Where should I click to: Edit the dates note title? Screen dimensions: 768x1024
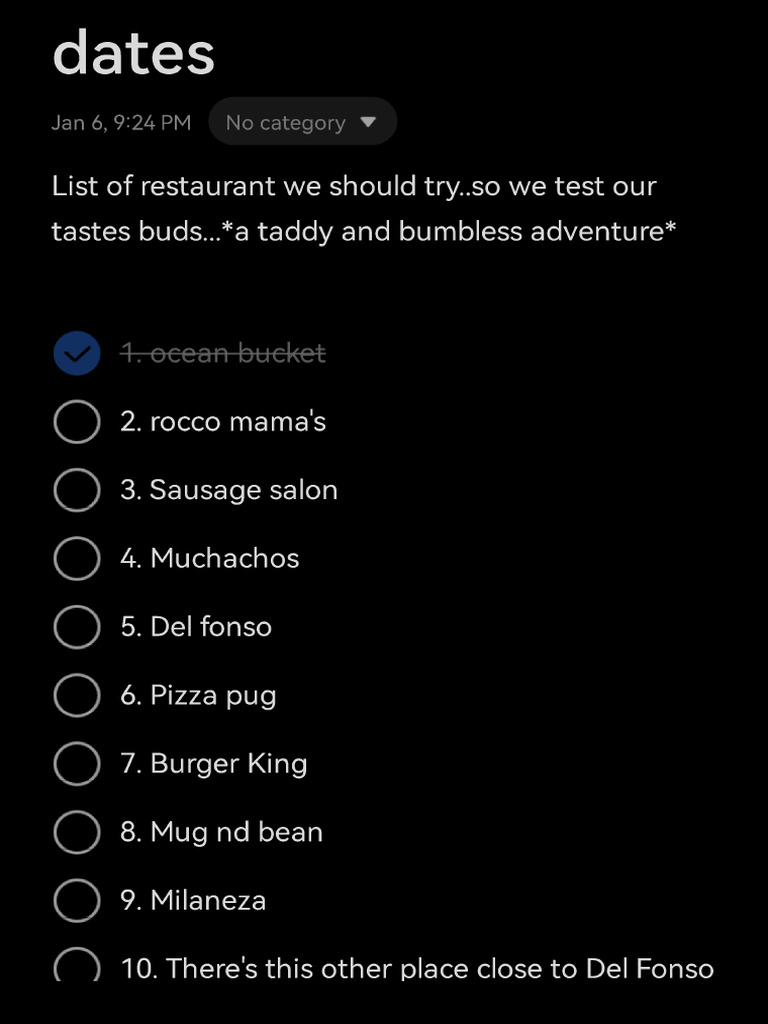(133, 52)
